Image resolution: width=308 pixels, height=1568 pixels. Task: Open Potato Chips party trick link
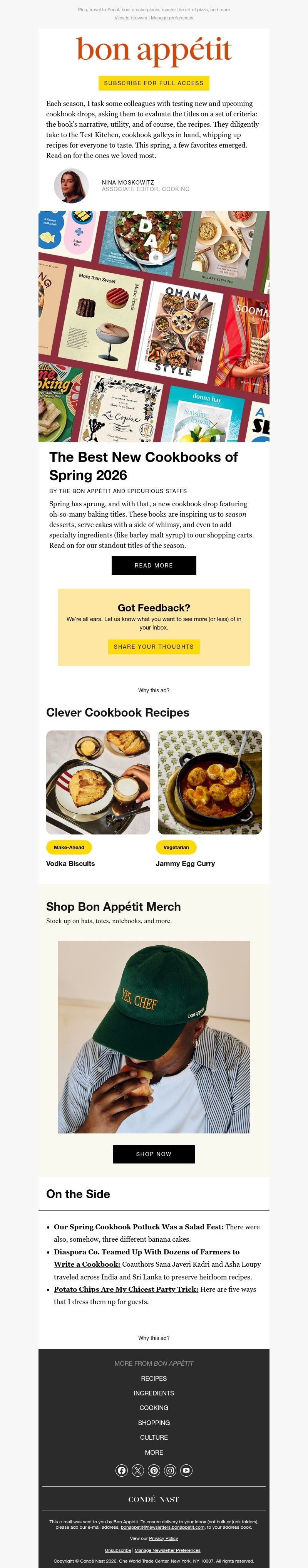tap(126, 1289)
